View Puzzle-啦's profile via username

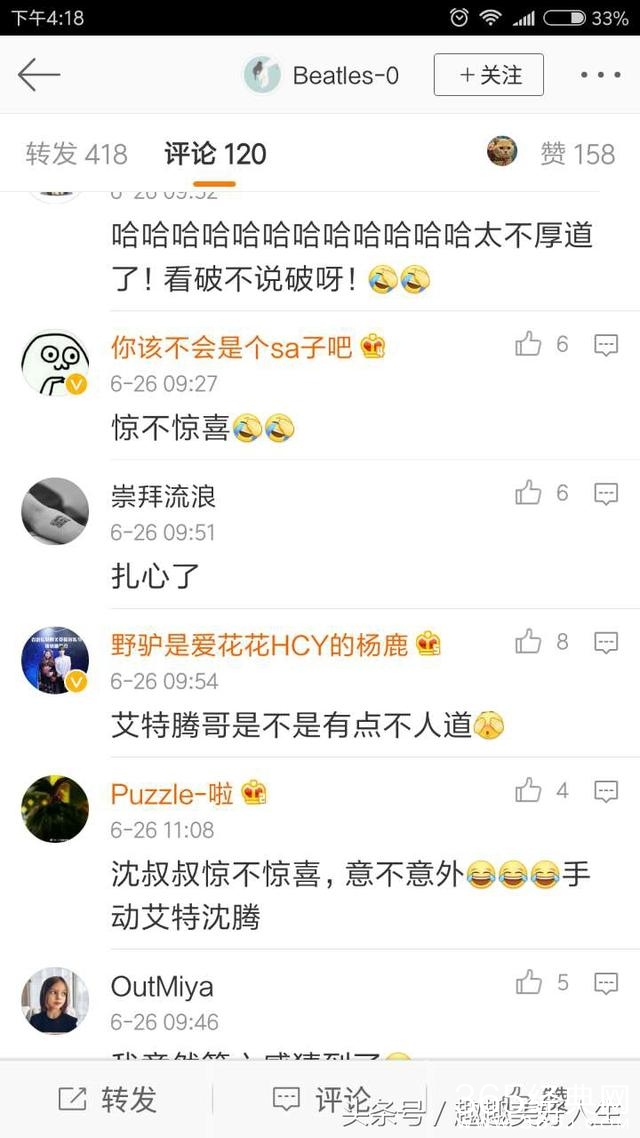(172, 794)
